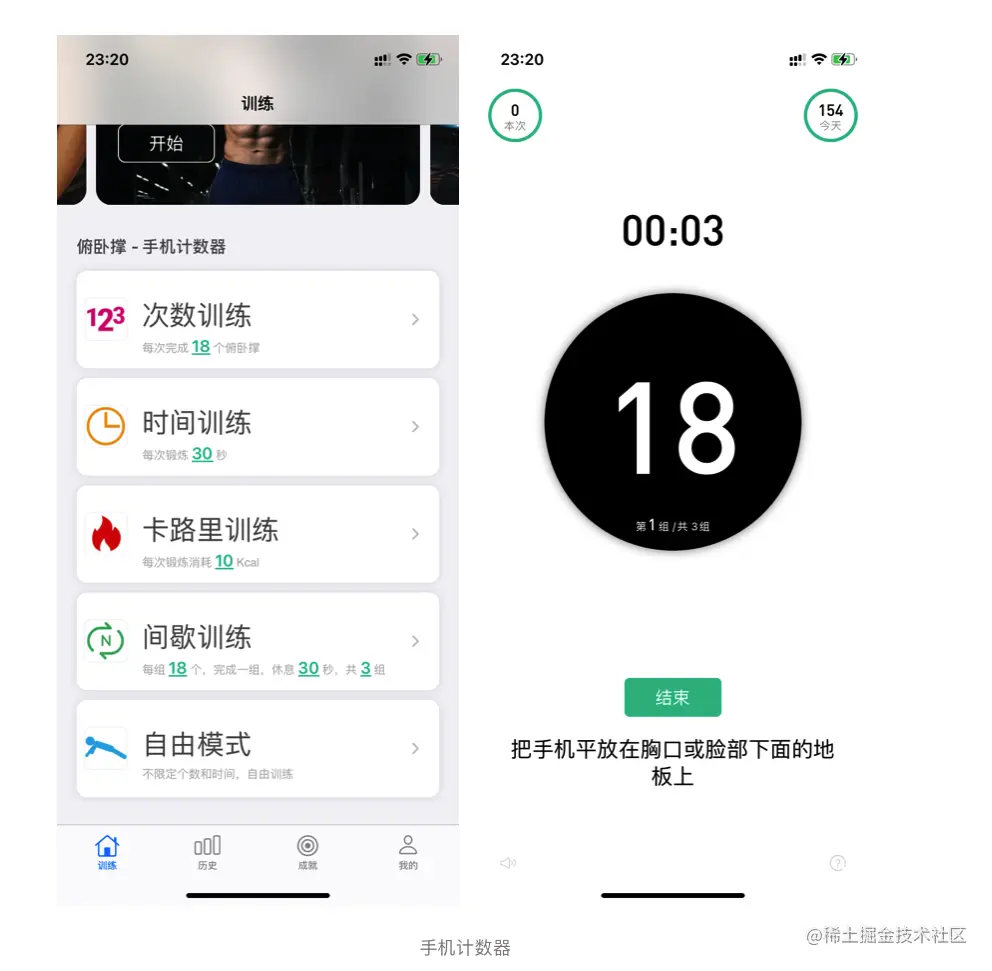Select the 训练 training tab

[x=107, y=852]
